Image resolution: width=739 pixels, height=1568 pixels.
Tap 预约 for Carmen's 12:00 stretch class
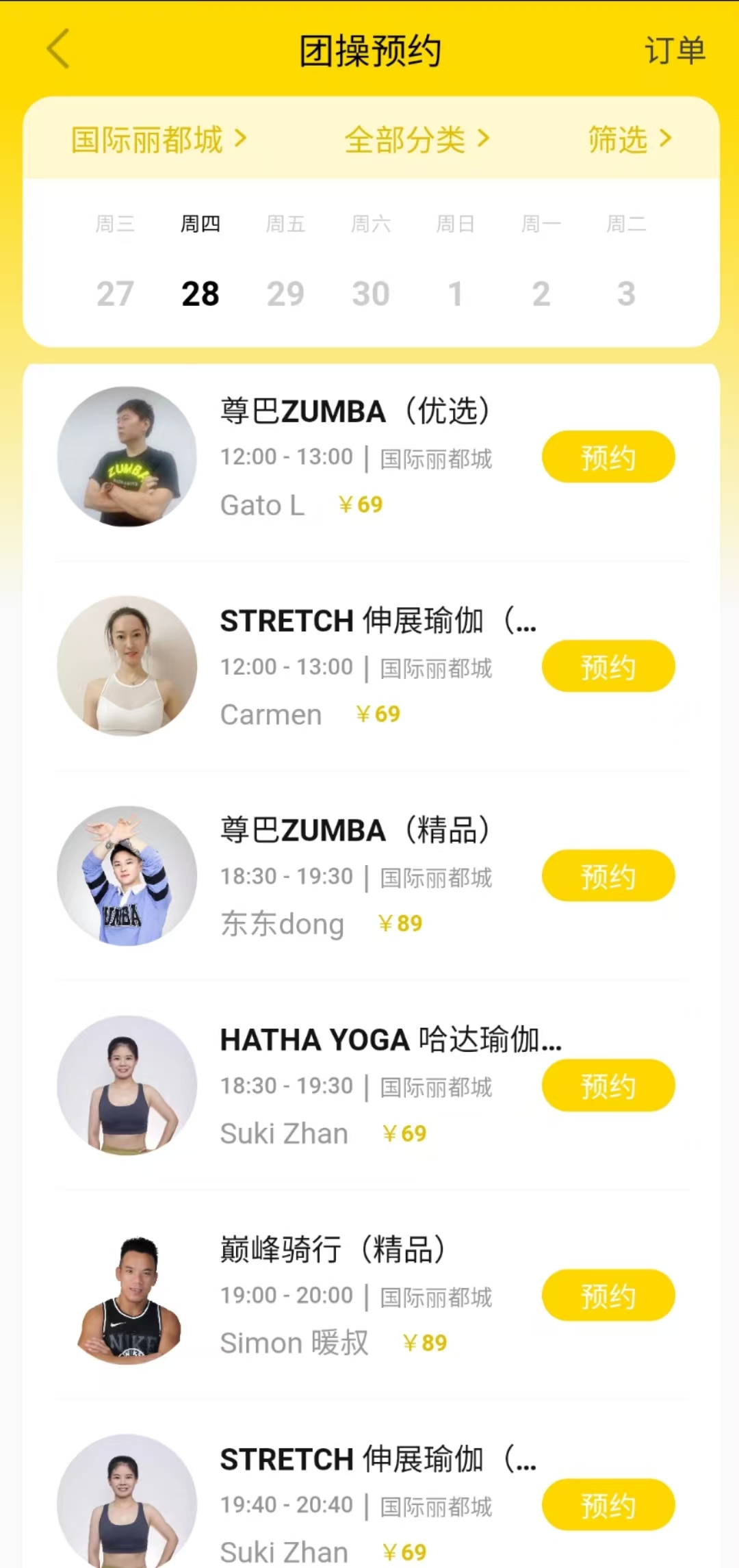click(x=608, y=667)
